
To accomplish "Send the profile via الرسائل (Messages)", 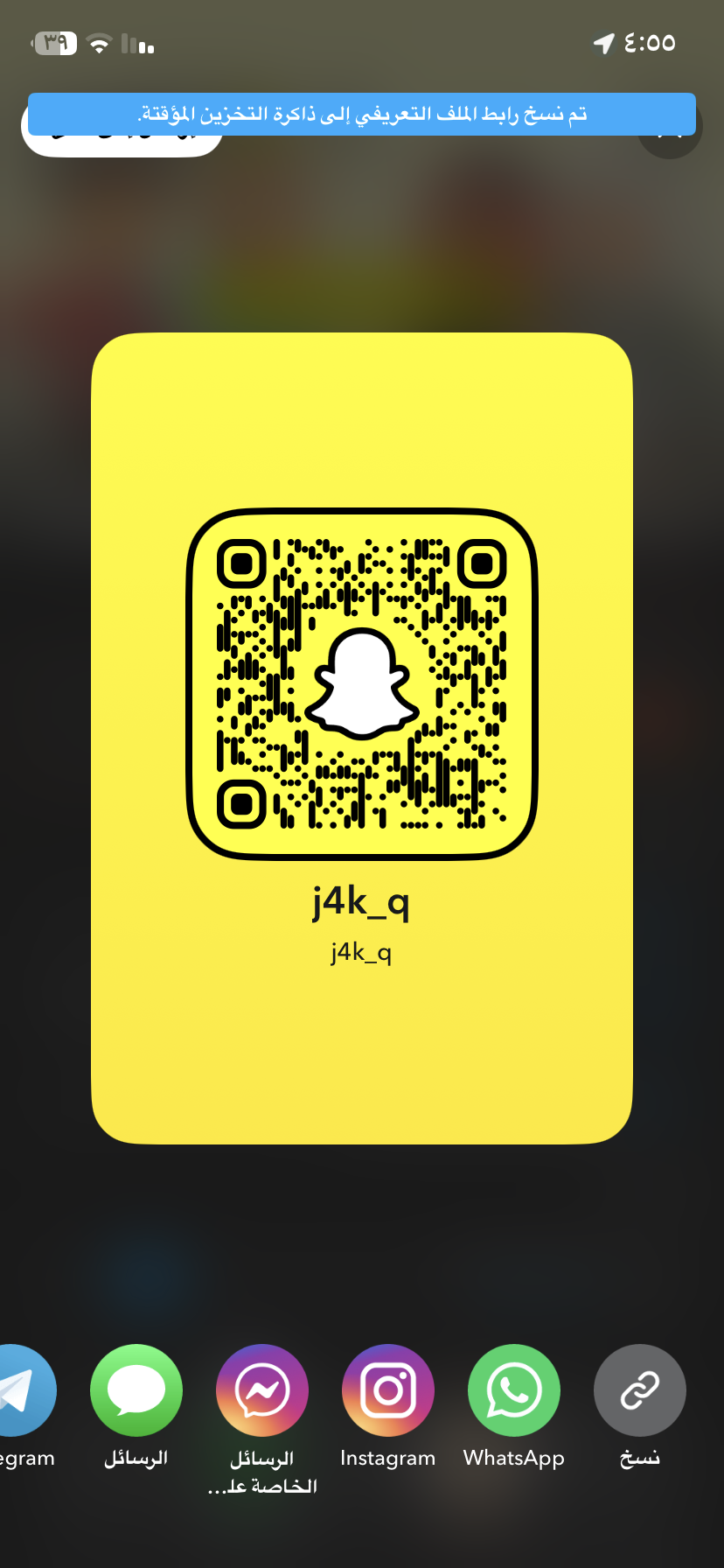I will (x=136, y=1389).
